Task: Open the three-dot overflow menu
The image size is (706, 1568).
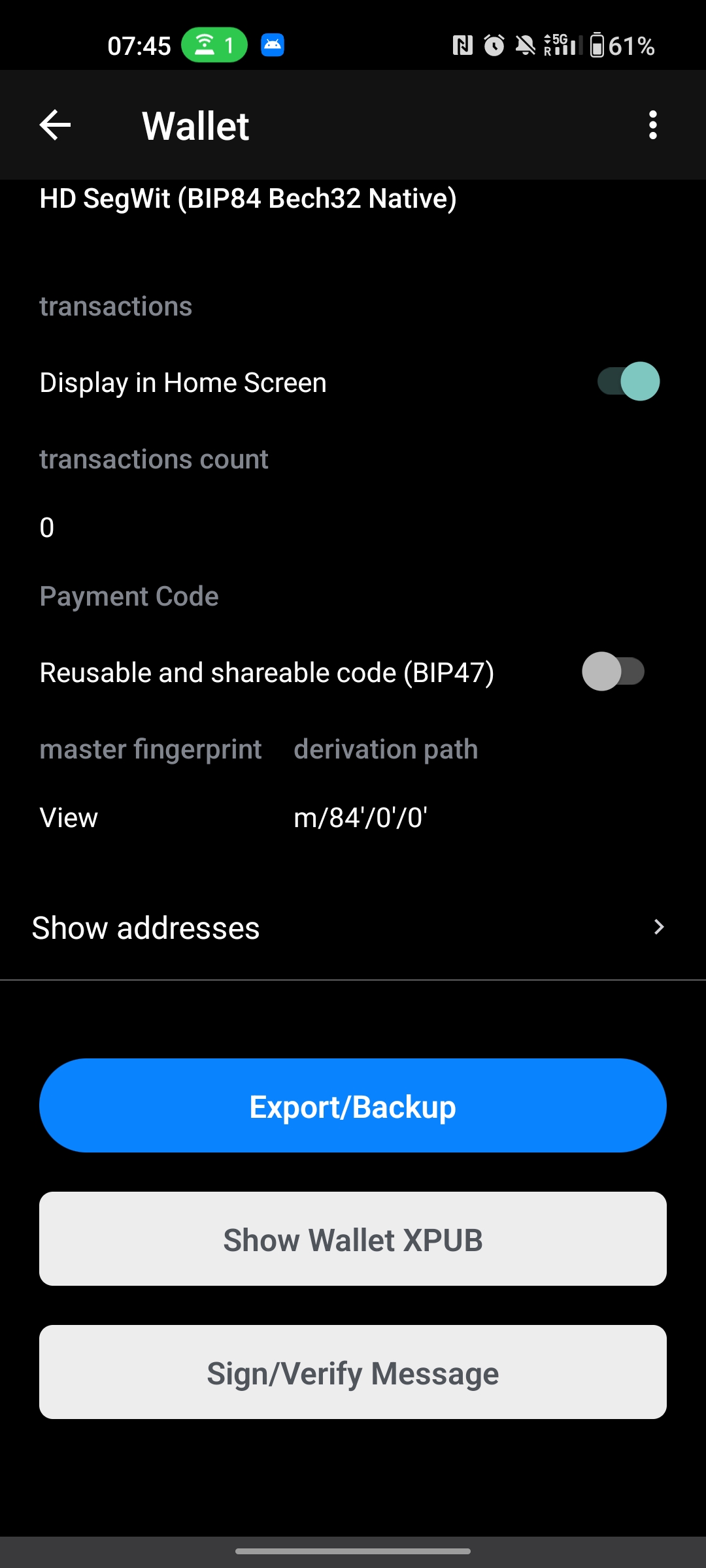Action: click(x=652, y=125)
